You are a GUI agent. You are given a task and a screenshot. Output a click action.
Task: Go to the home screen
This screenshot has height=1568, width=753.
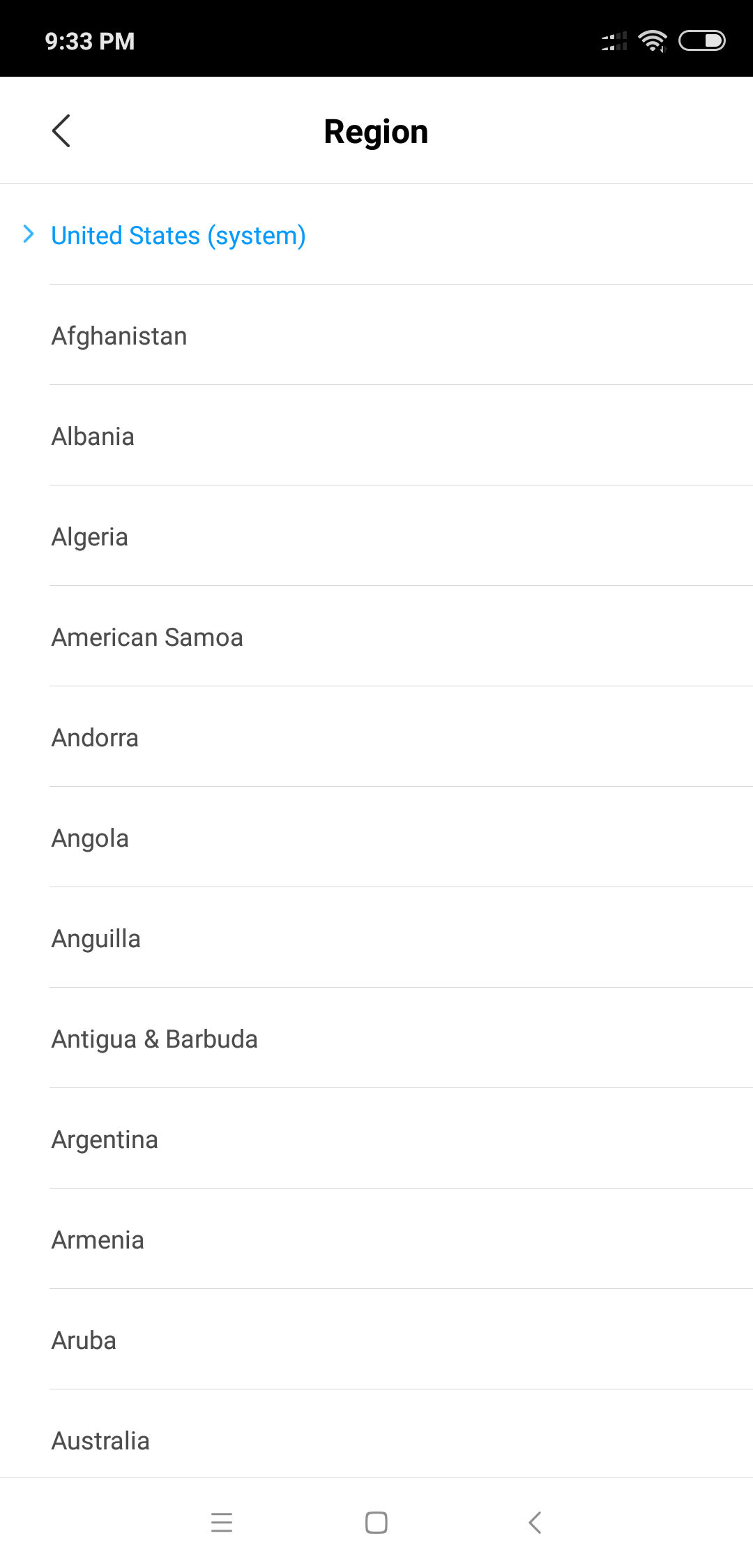[376, 1523]
